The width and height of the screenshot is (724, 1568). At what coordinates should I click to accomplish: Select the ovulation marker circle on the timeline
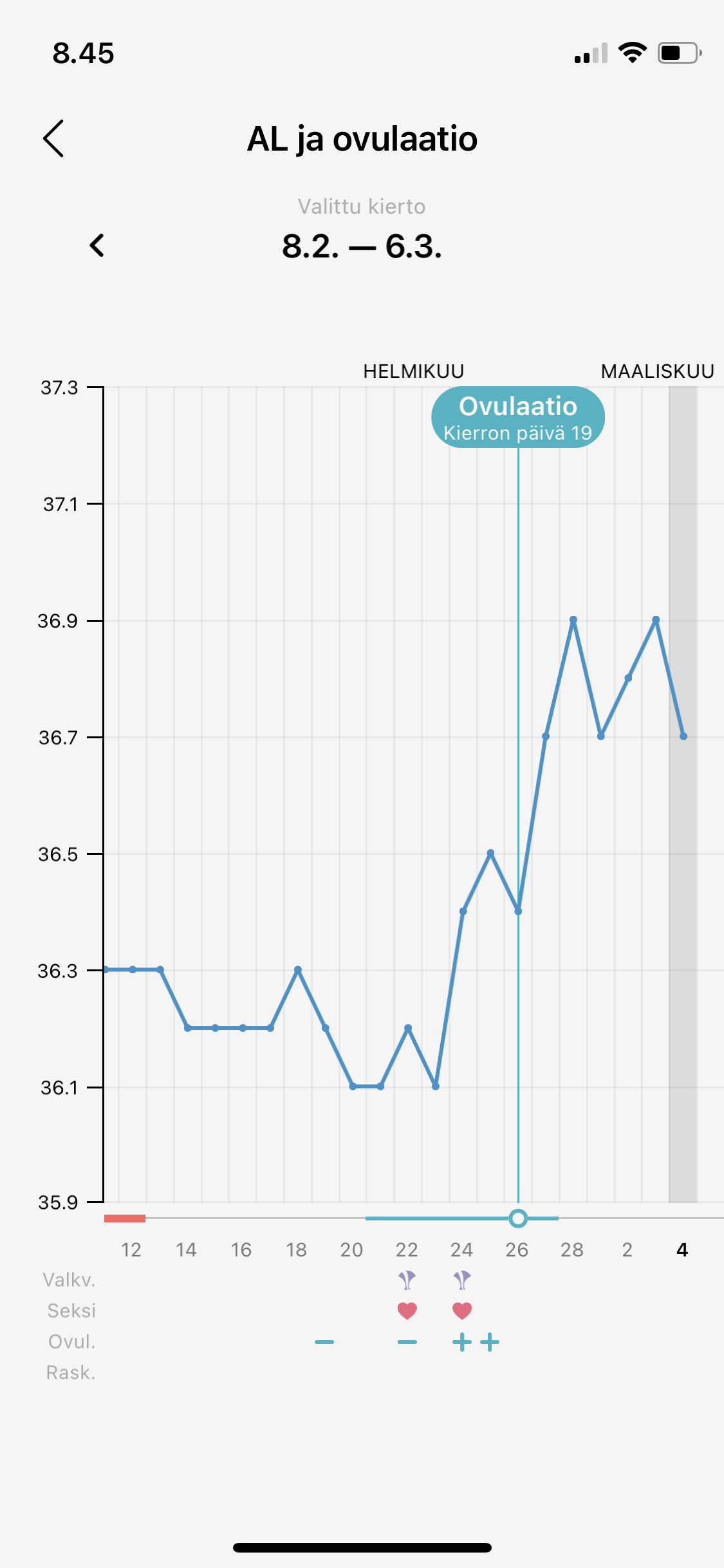pyautogui.click(x=518, y=1218)
